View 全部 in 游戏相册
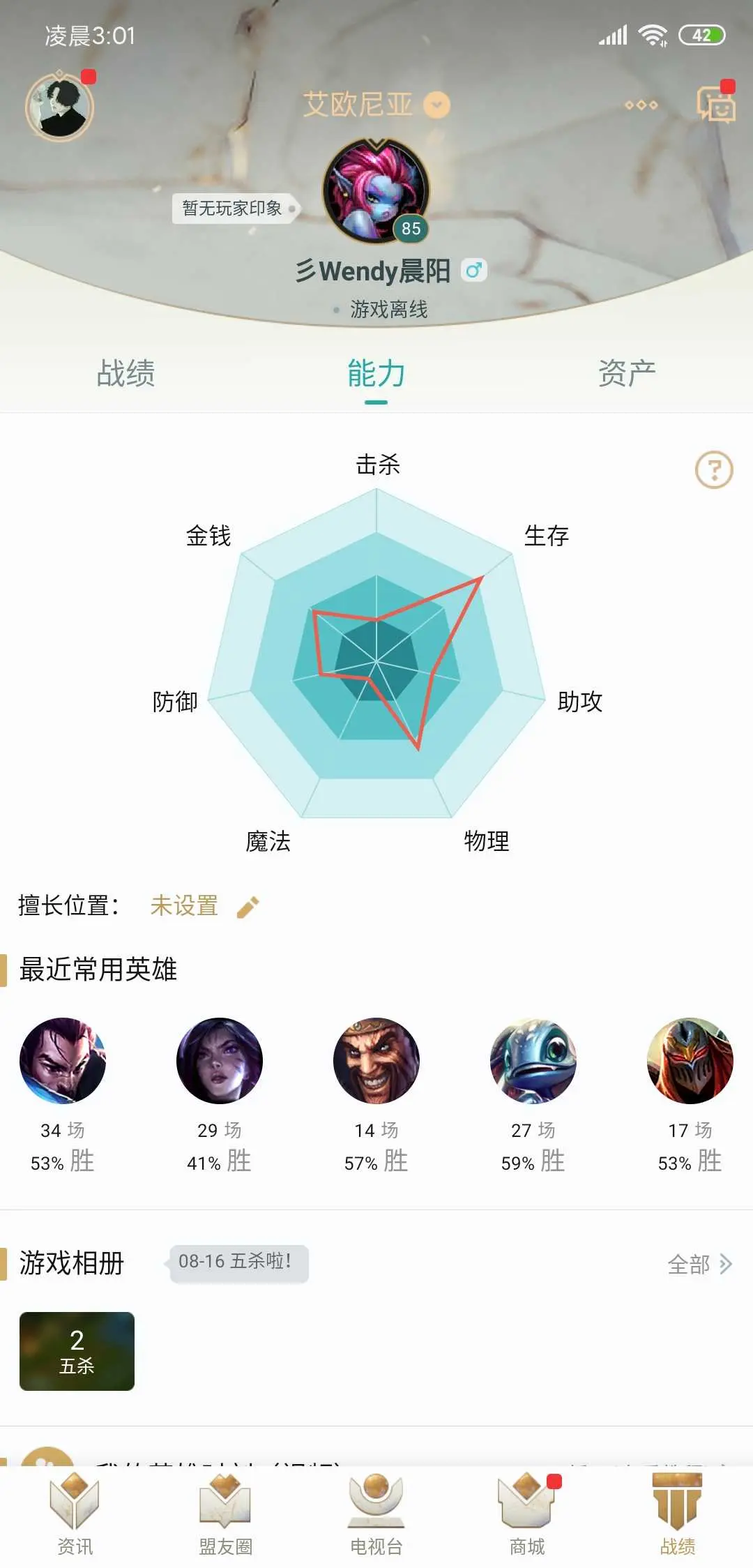This screenshot has width=753, height=1568. point(699,1264)
